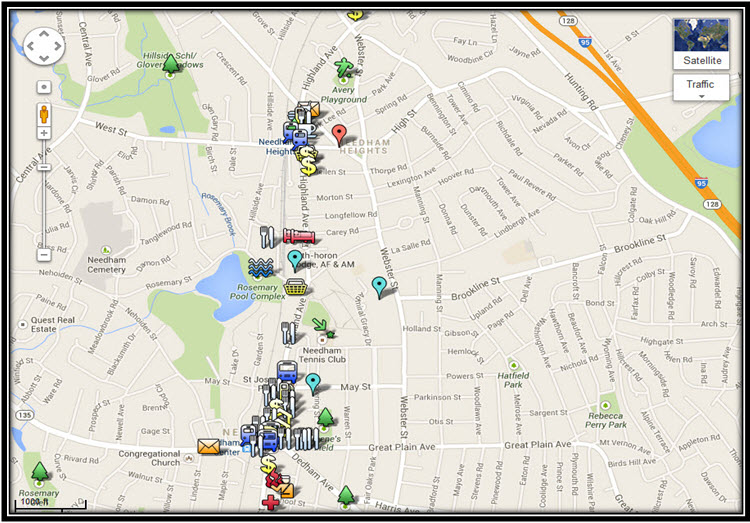Tap the Avery Playground marker
The height and width of the screenshot is (523, 750).
click(346, 68)
